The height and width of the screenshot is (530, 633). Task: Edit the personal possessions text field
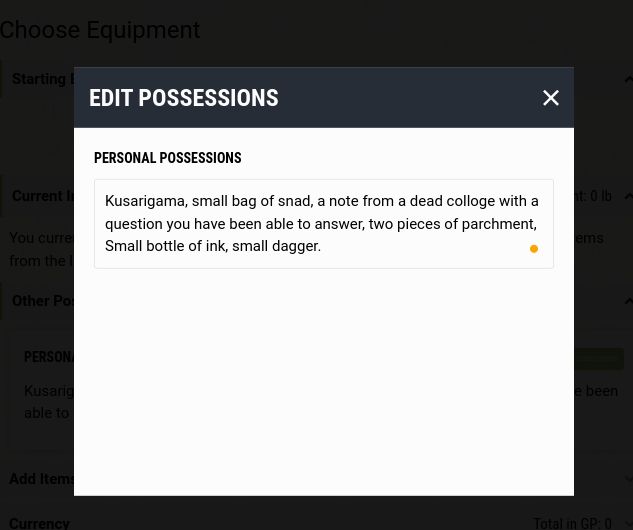(322, 224)
